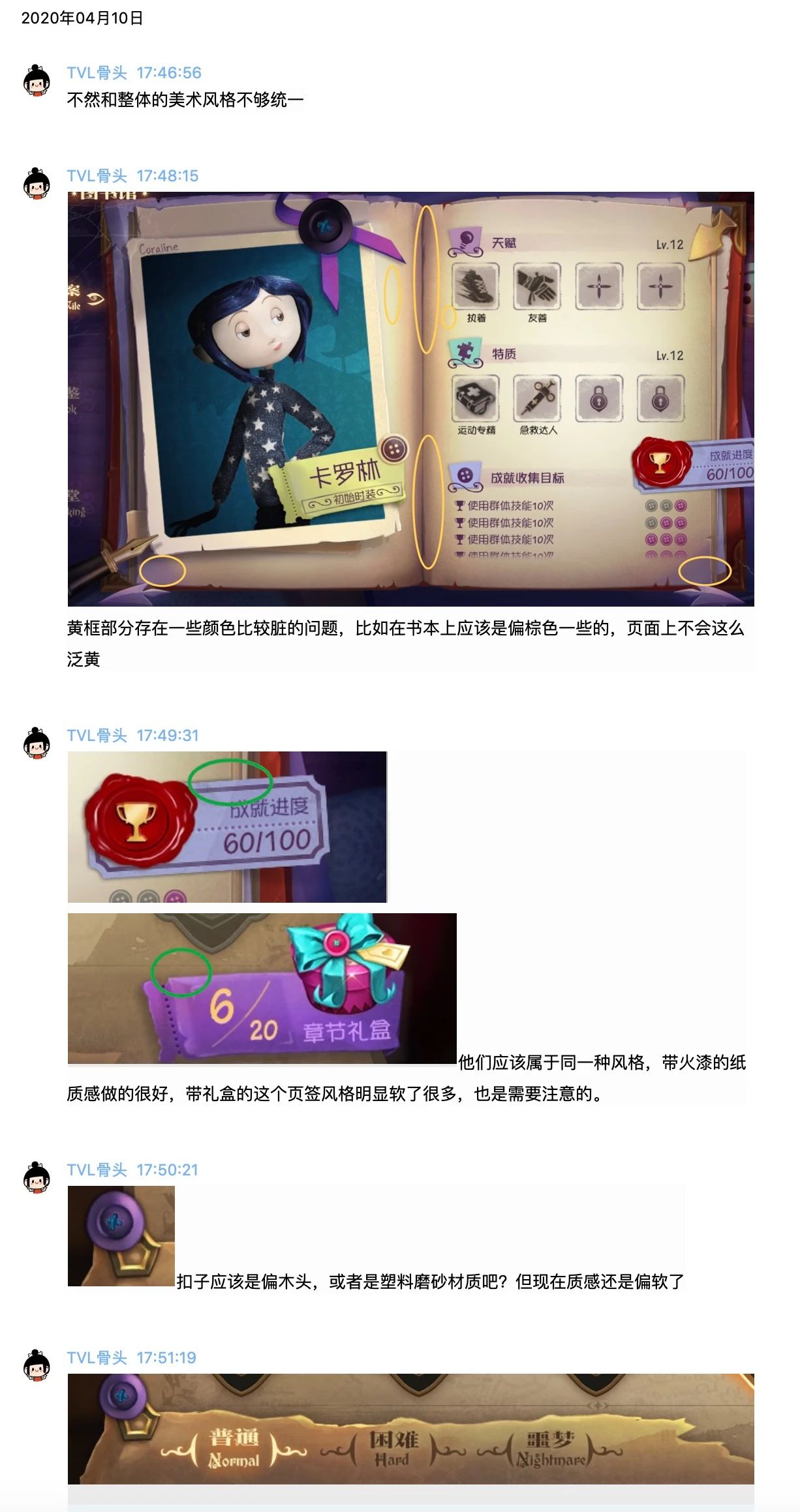The height and width of the screenshot is (1512, 800).
Task: Open the difficulty banner image sent at 17:51:19
Action: click(410, 1429)
